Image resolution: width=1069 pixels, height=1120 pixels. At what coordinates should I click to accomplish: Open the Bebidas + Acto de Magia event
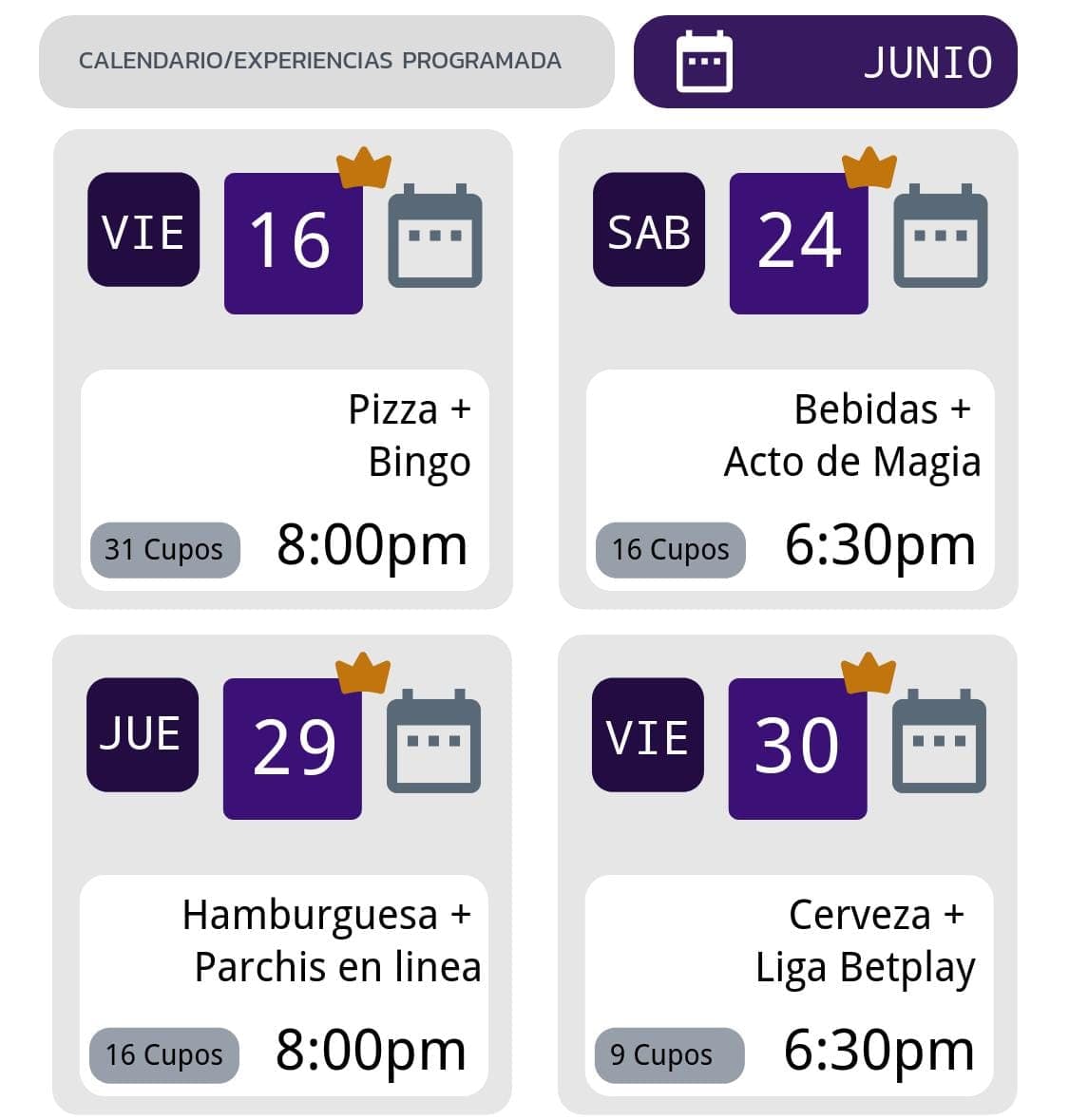click(x=850, y=435)
